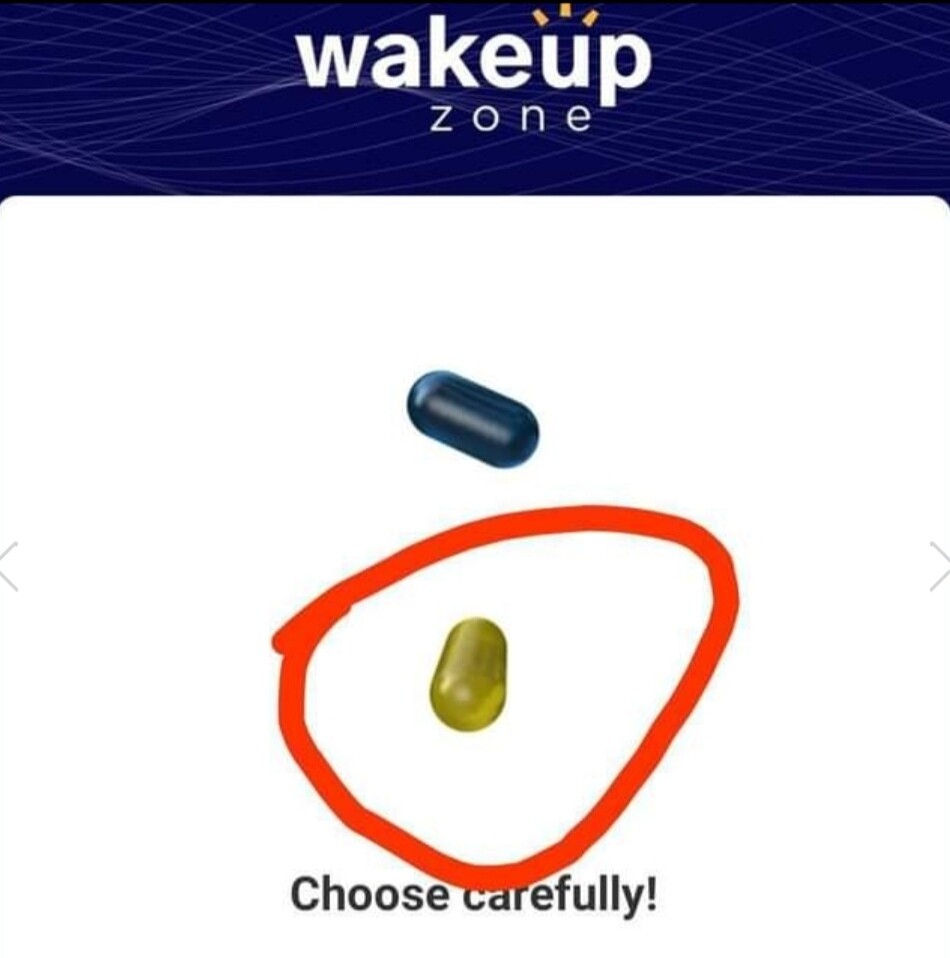Go to the next slide arrow
Screen dimensions: 950x958
939,566
